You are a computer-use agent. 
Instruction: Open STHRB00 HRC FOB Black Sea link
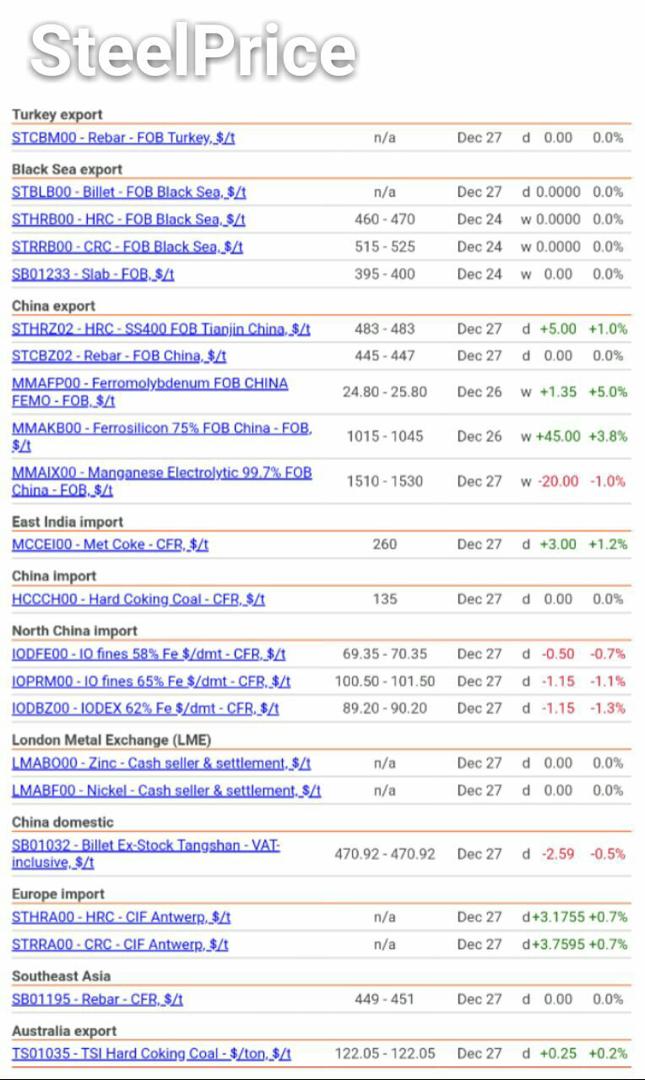coord(128,220)
